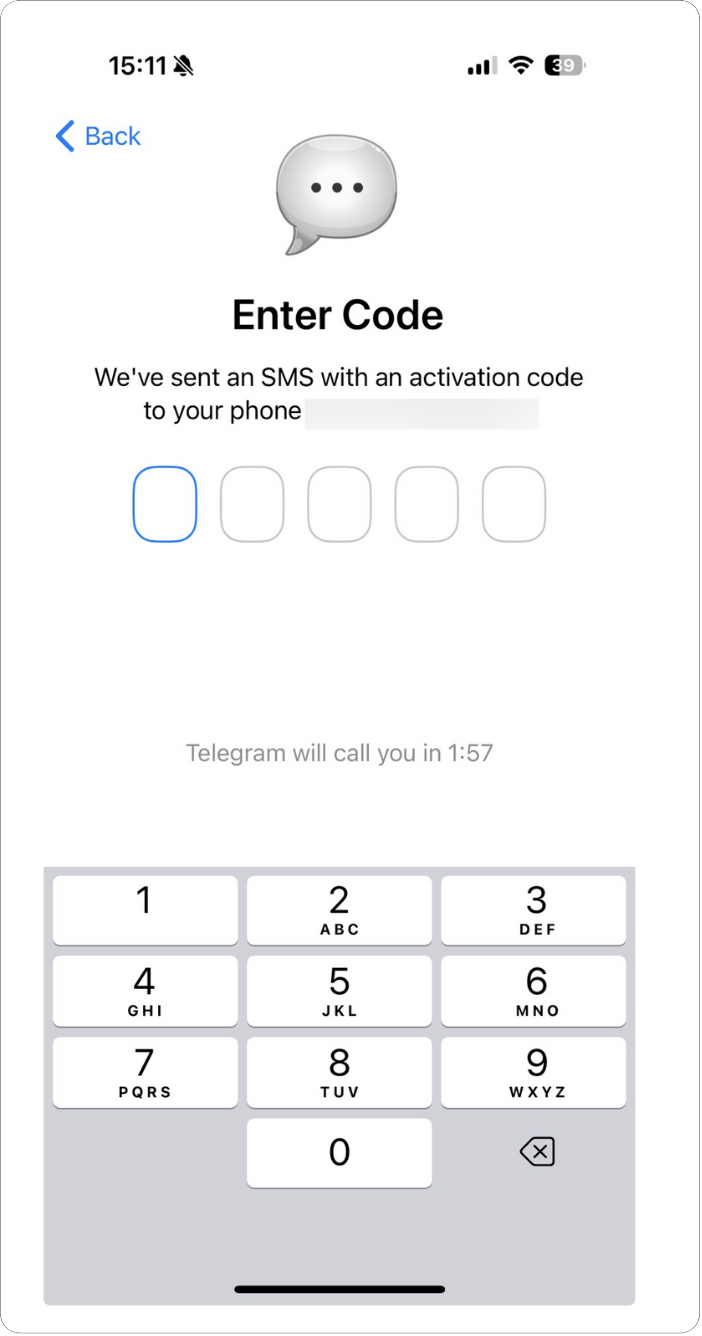The height and width of the screenshot is (1336, 702).
Task: Enter digit 8 TUV
Action: (x=339, y=1072)
